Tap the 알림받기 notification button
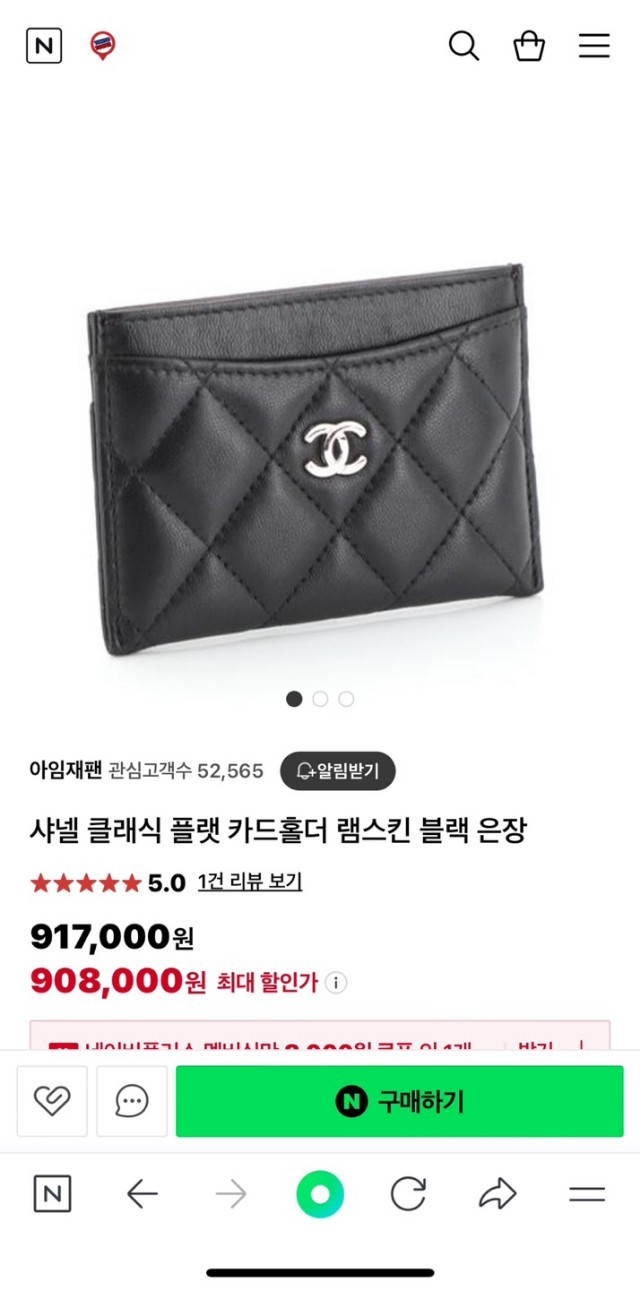Viewport: 640px width, 1290px height. click(x=338, y=771)
